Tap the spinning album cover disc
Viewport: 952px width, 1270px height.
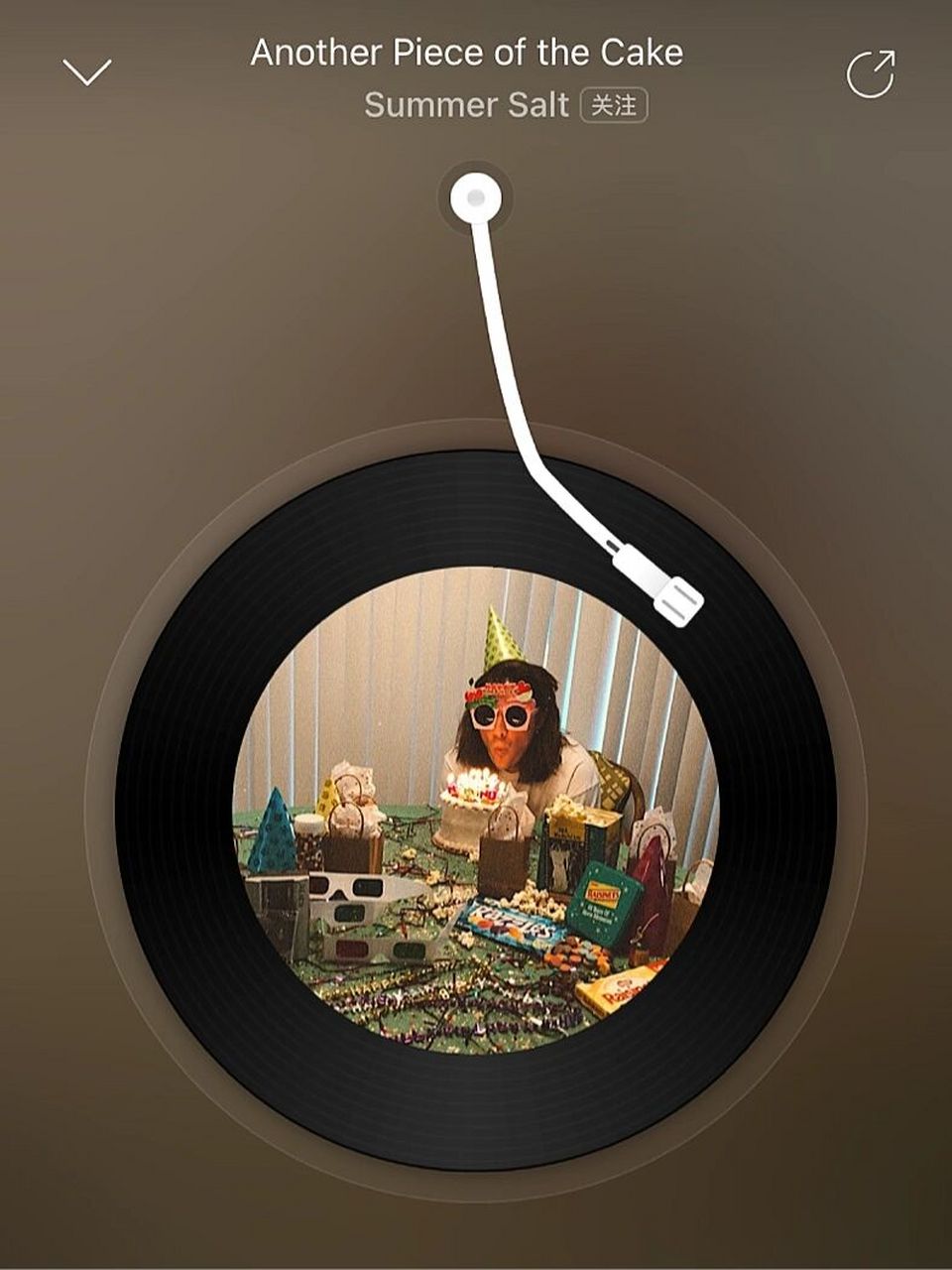coord(475,809)
